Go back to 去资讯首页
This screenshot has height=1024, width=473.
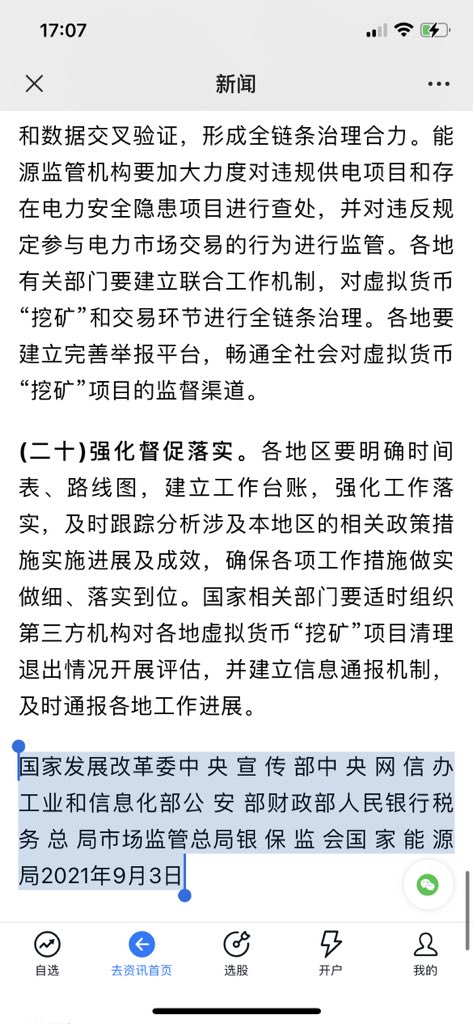142,953
